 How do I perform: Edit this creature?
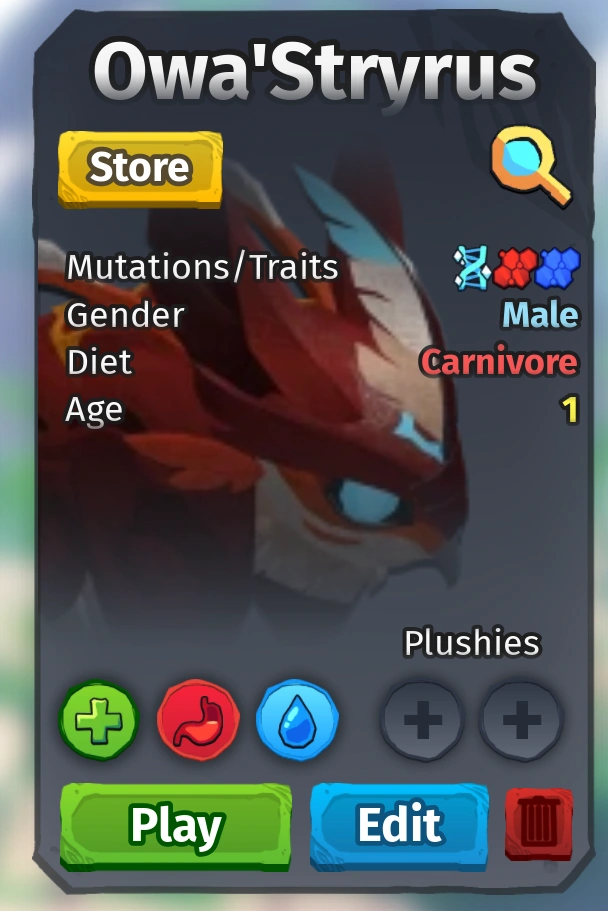point(399,826)
